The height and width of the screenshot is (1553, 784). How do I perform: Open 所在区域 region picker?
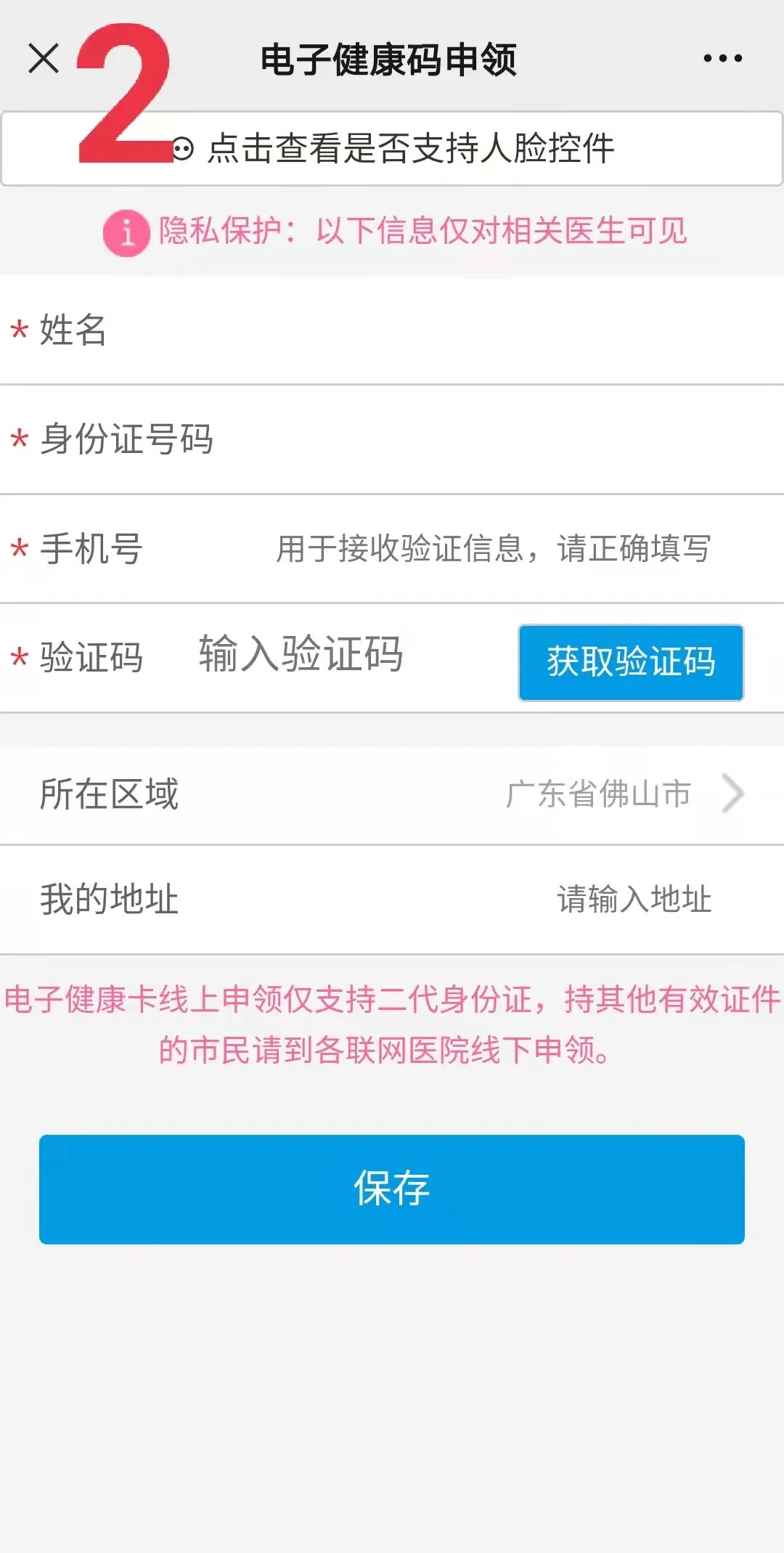pos(392,794)
